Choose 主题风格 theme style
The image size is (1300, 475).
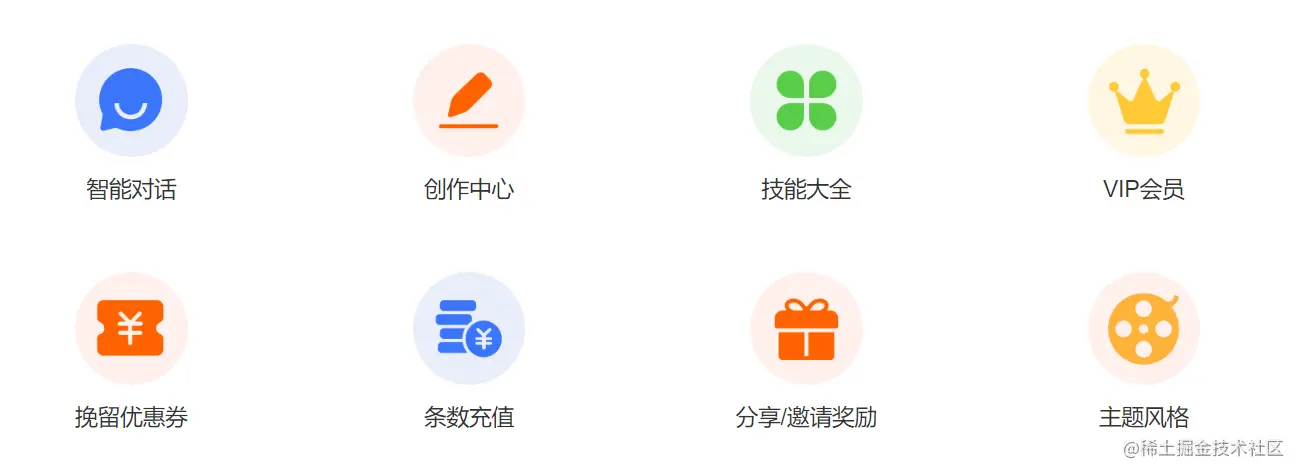click(1143, 329)
